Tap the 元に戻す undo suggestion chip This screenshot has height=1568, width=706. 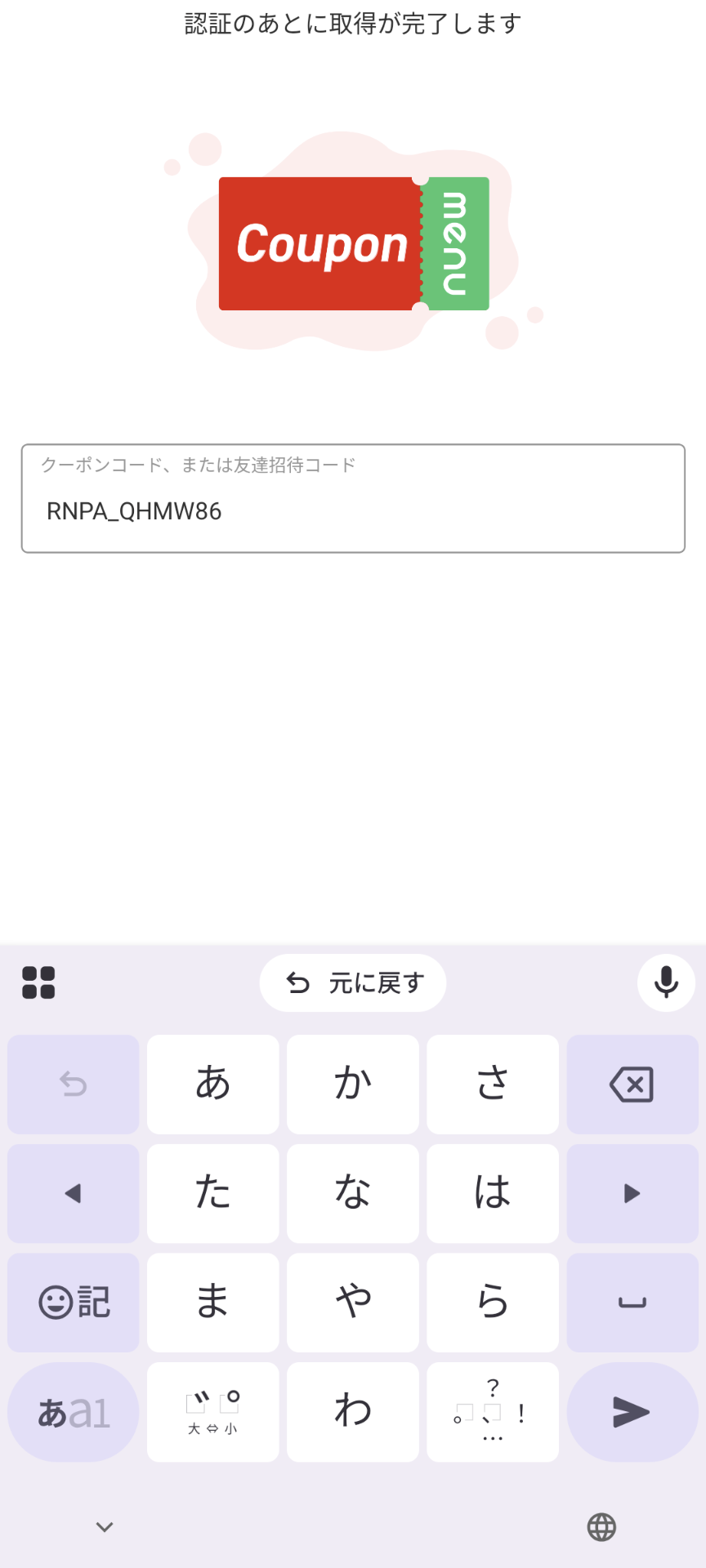click(x=353, y=983)
